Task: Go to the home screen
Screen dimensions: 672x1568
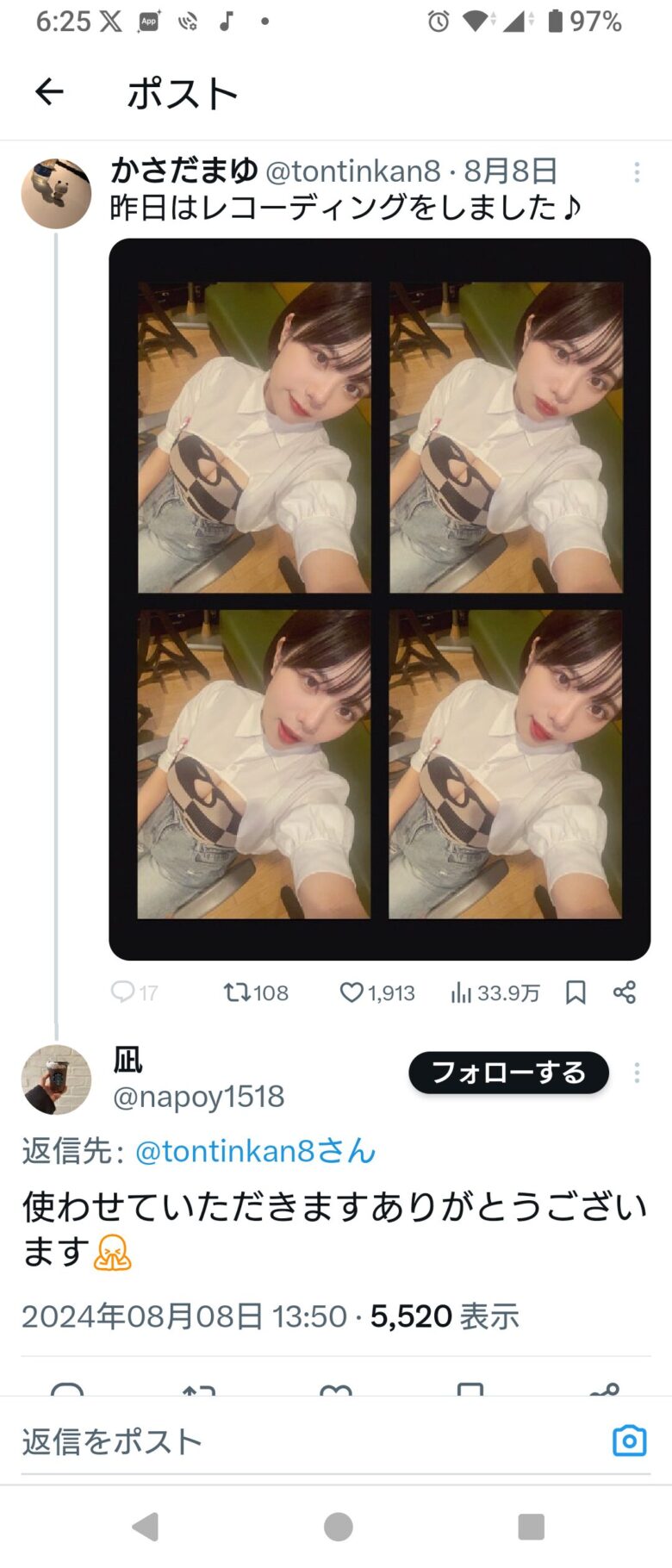Action: (338, 1526)
